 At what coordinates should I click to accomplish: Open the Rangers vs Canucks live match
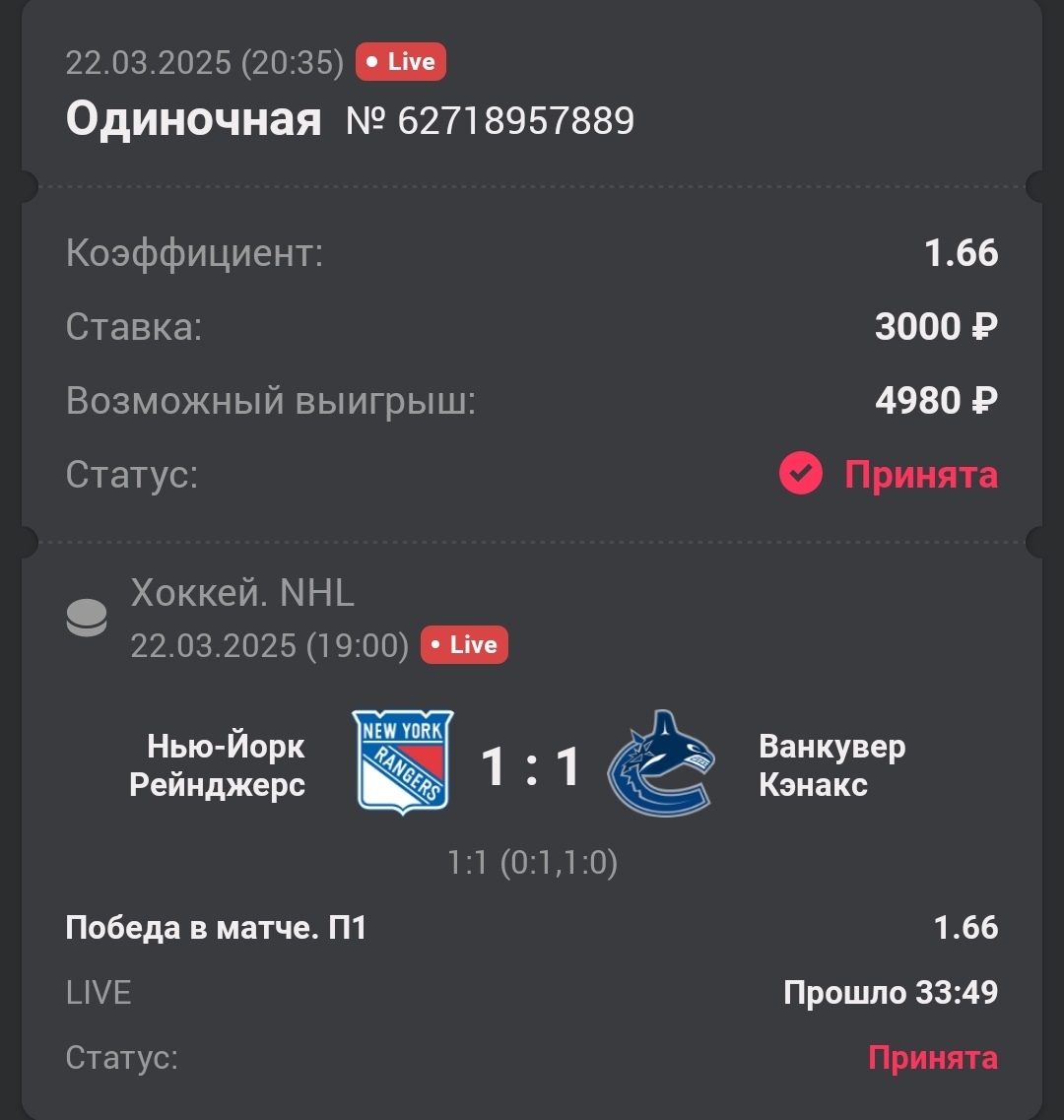(x=531, y=766)
